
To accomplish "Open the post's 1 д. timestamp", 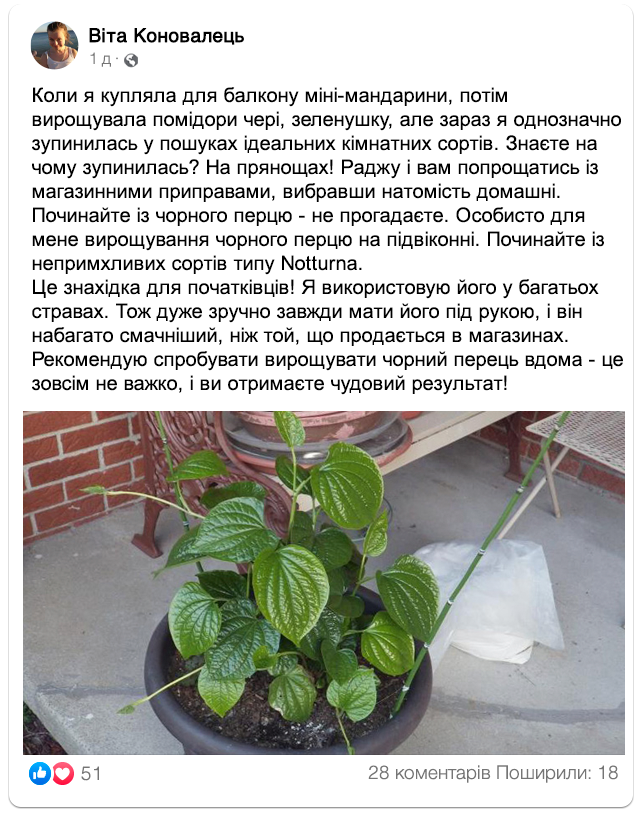I will pos(100,59).
